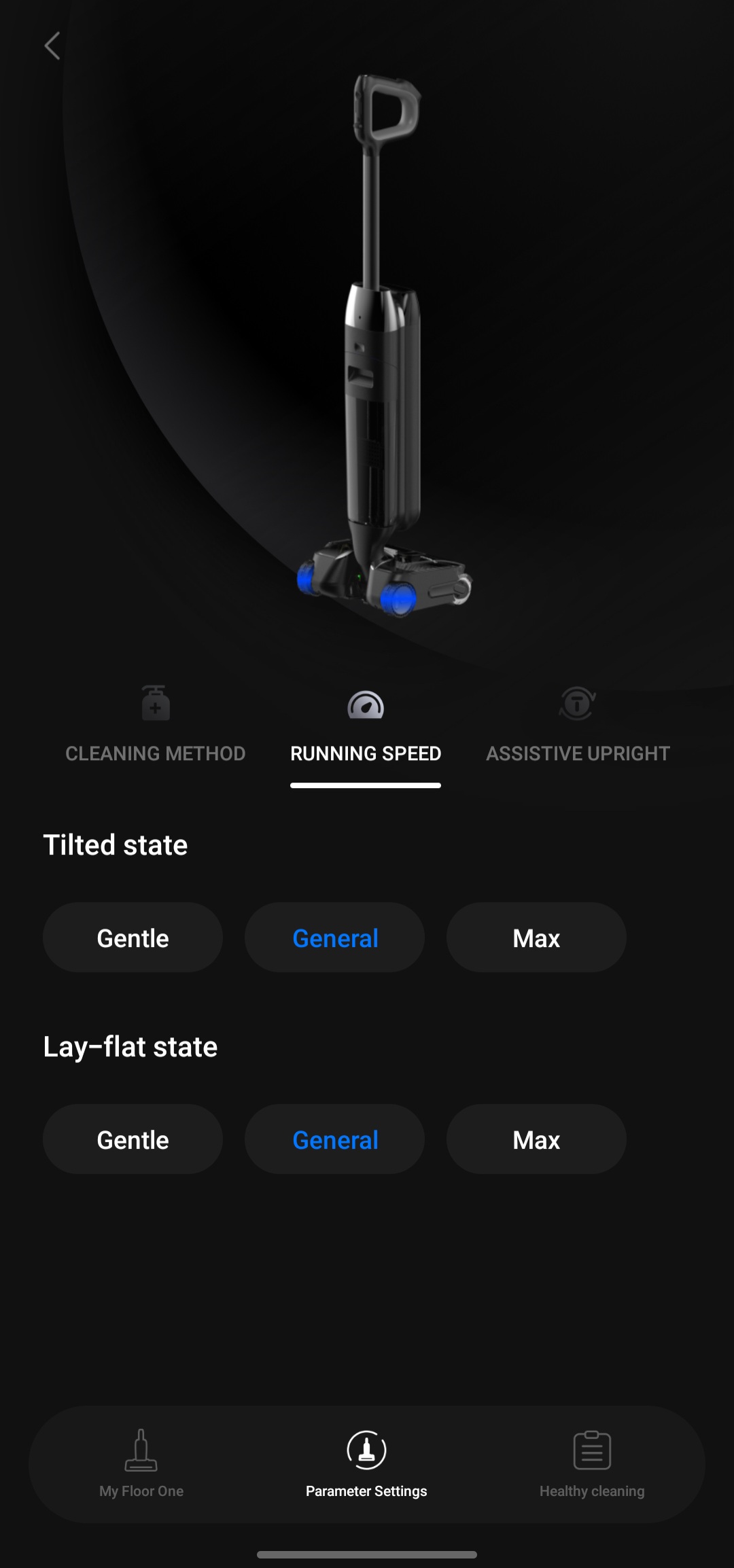The height and width of the screenshot is (1568, 734).
Task: Open the Assistive Upright tab
Action: point(578,724)
